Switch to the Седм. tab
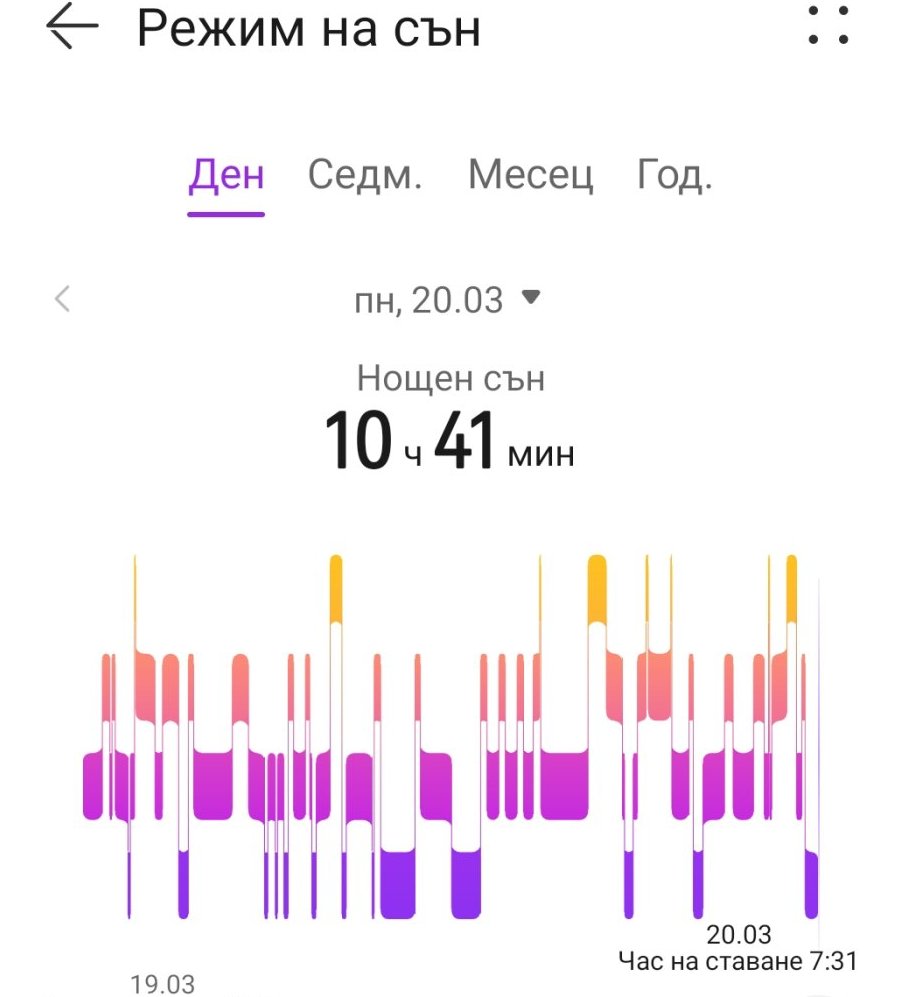This screenshot has height=997, width=923. point(365,176)
